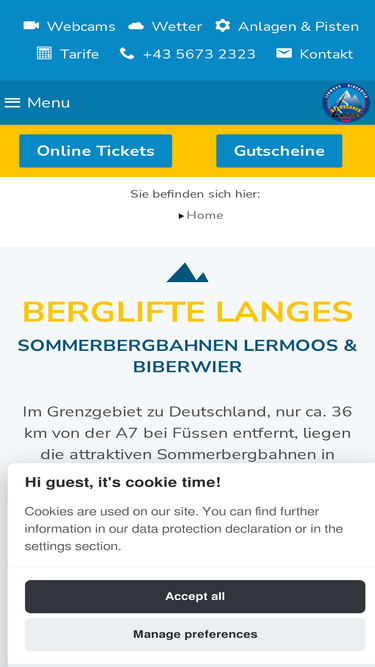The height and width of the screenshot is (667, 375).
Task: Expand the hamburger Menu
Action: point(37,103)
